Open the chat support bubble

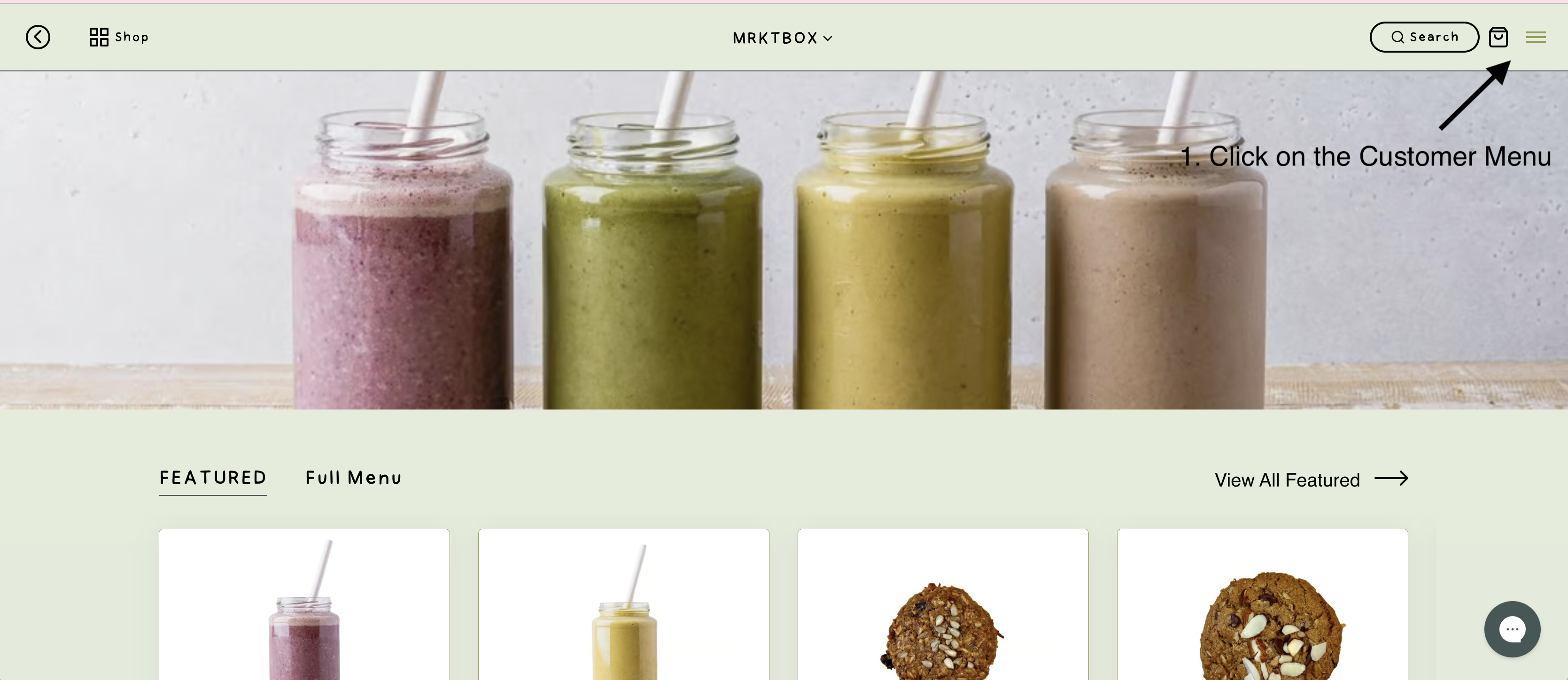1512,629
